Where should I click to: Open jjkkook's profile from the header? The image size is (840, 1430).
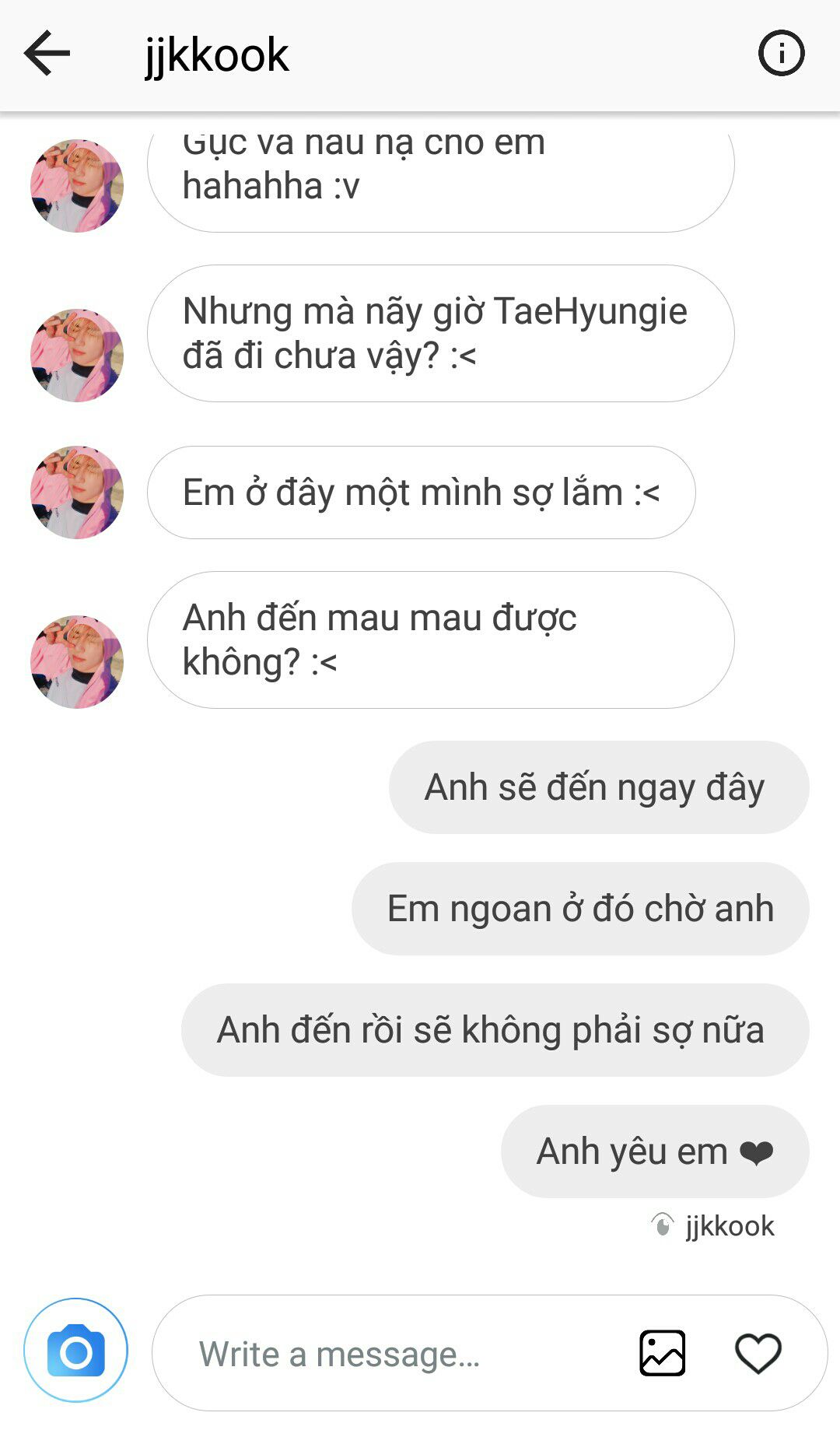tap(217, 55)
